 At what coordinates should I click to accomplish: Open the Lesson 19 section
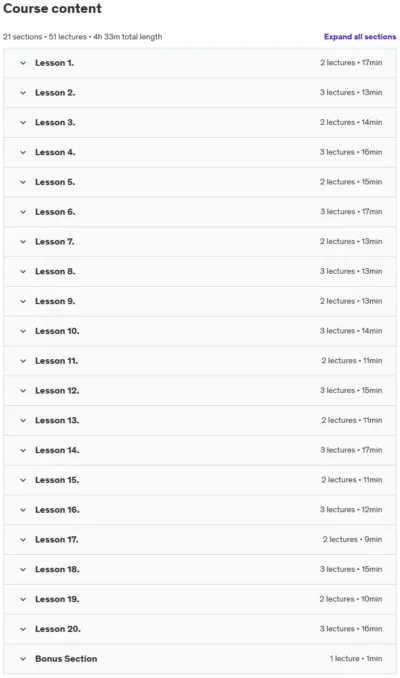point(200,600)
